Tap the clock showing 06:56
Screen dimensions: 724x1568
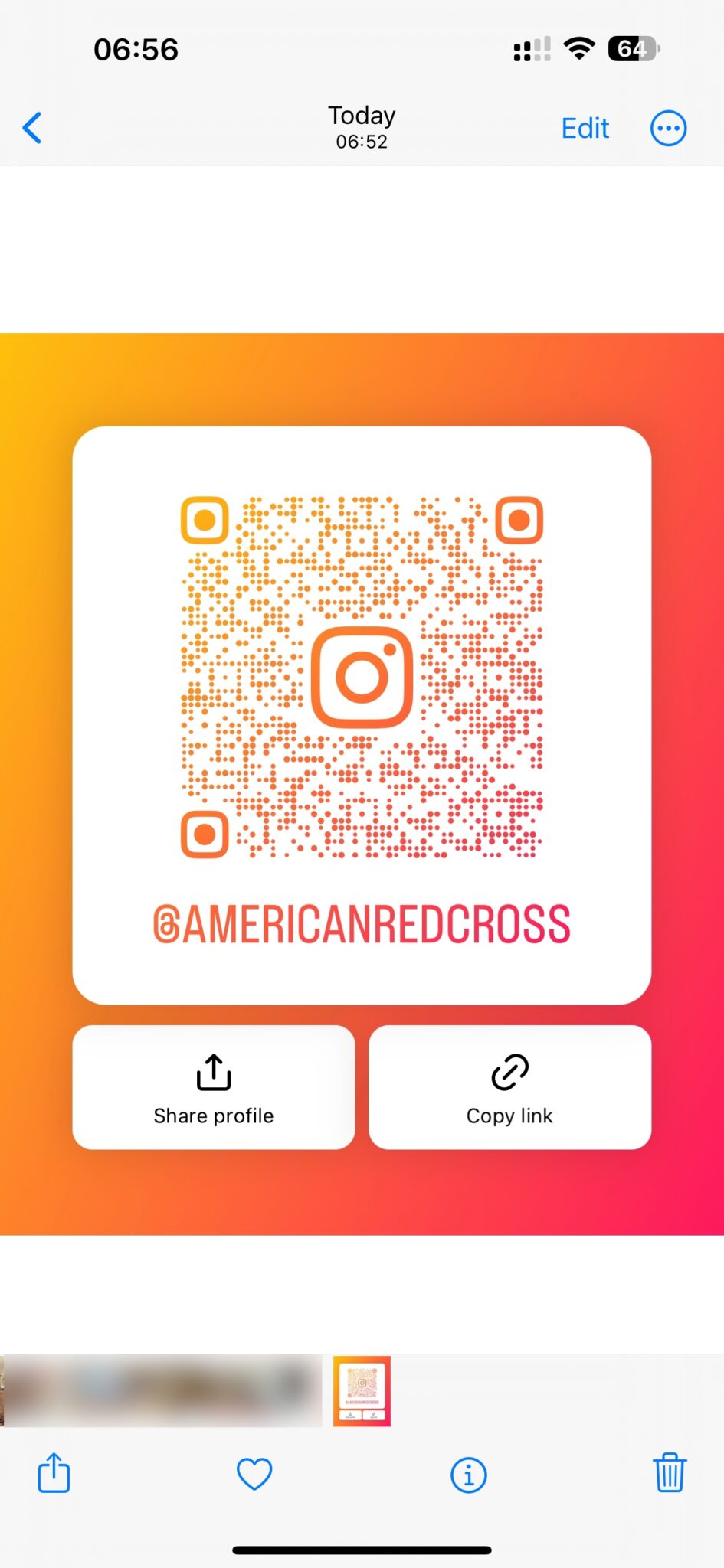point(135,48)
